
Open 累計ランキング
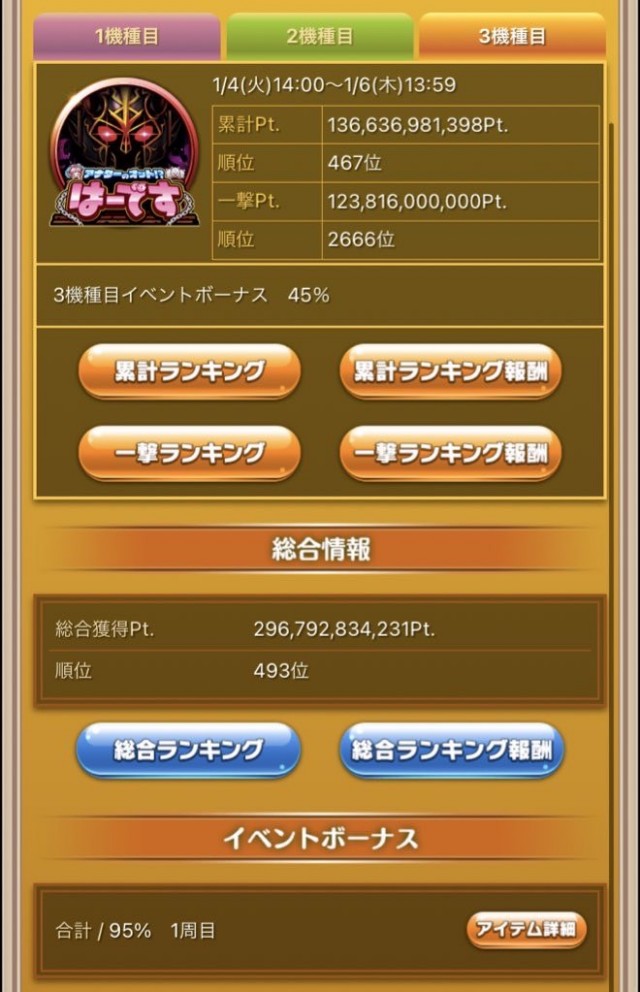(x=189, y=372)
